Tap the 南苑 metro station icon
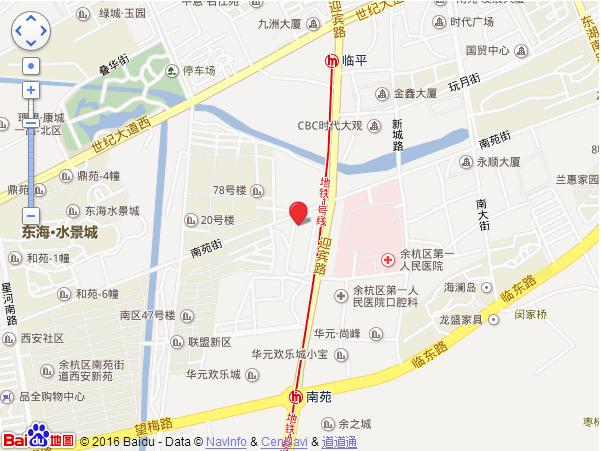This screenshot has width=601, height=451. (x=296, y=396)
